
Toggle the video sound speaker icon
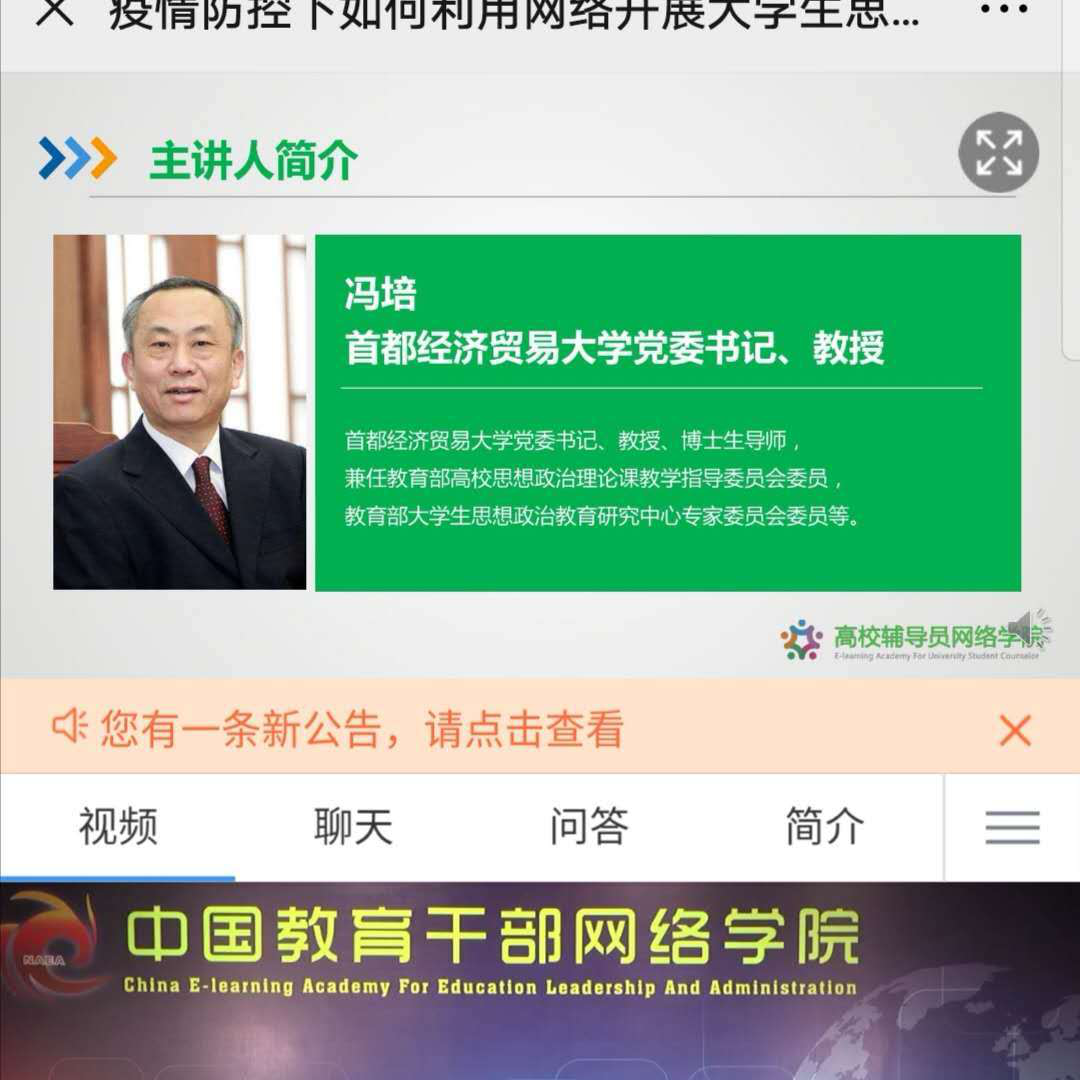[1026, 627]
